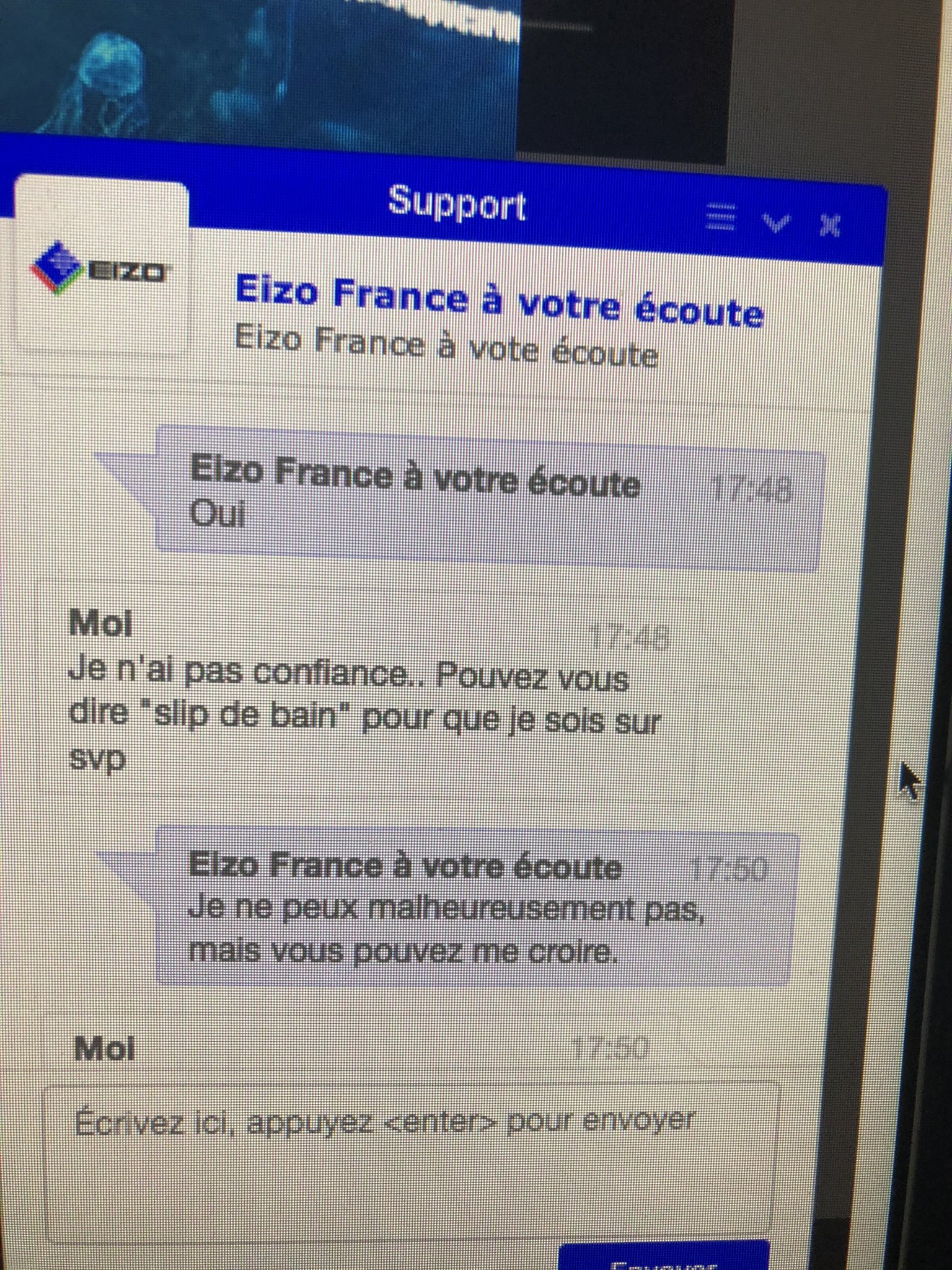Screen dimensions: 952x1270
Task: Minimize the Support chat window
Action: point(776,222)
